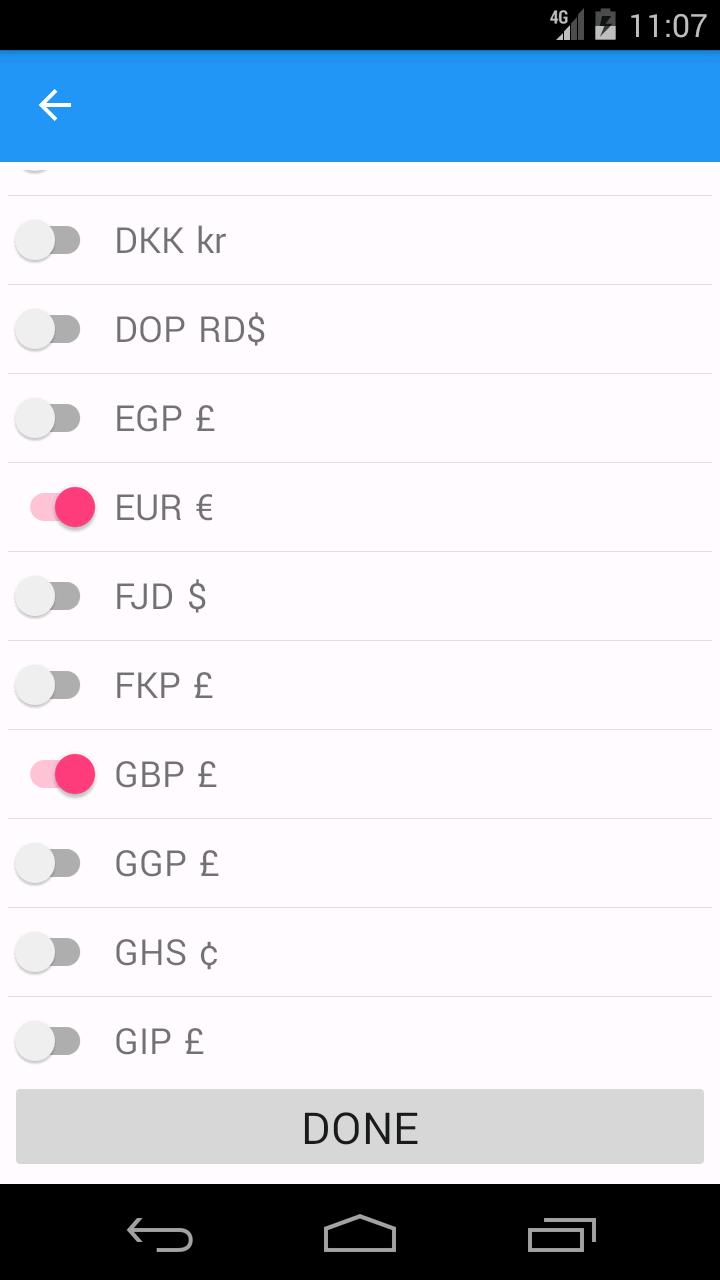Toggle GGP £ currency on
The height and width of the screenshot is (1280, 720).
pos(48,864)
